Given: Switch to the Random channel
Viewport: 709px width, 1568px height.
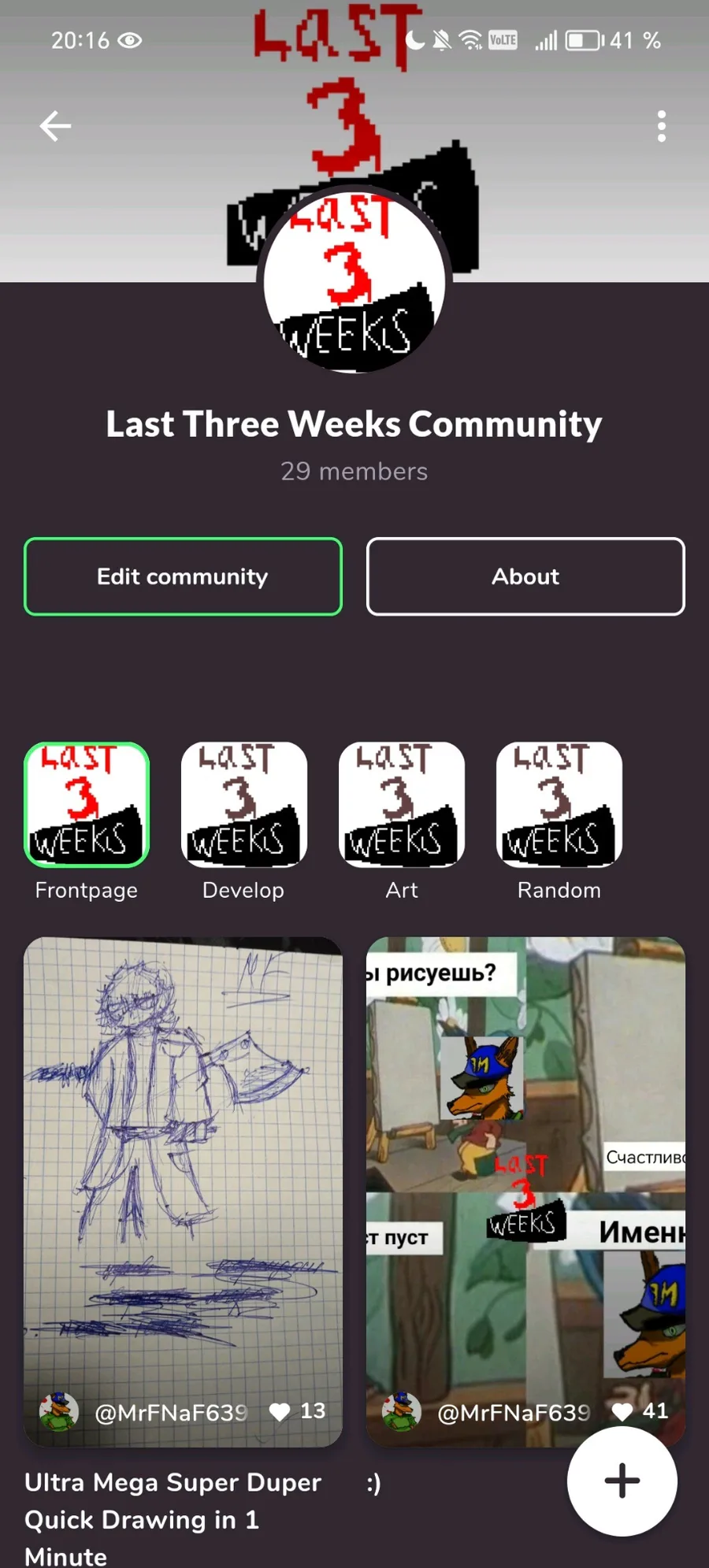Looking at the screenshot, I should (x=559, y=805).
